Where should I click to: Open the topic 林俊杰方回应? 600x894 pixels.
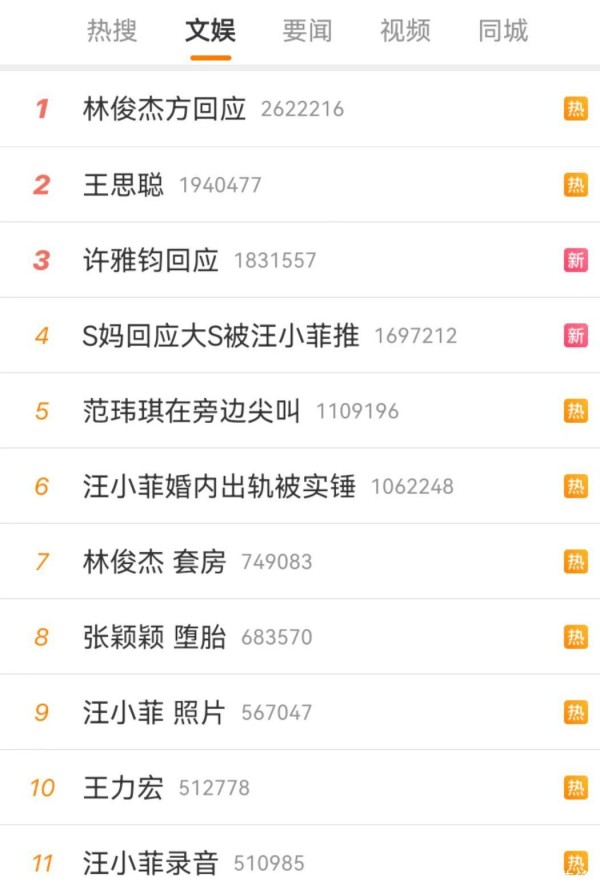coord(164,109)
